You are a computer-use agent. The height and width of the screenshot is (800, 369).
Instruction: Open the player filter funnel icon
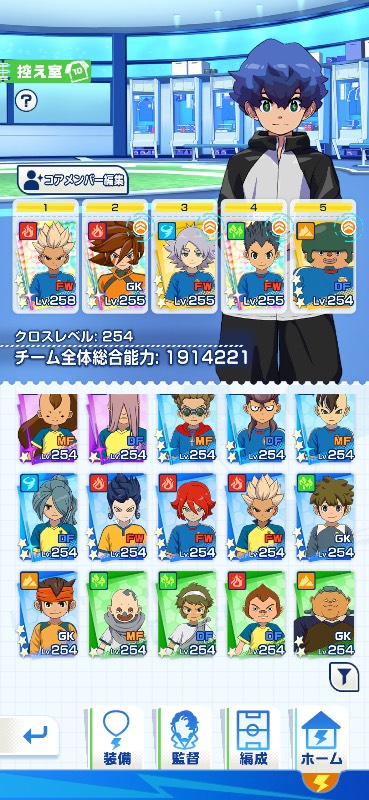(x=343, y=677)
